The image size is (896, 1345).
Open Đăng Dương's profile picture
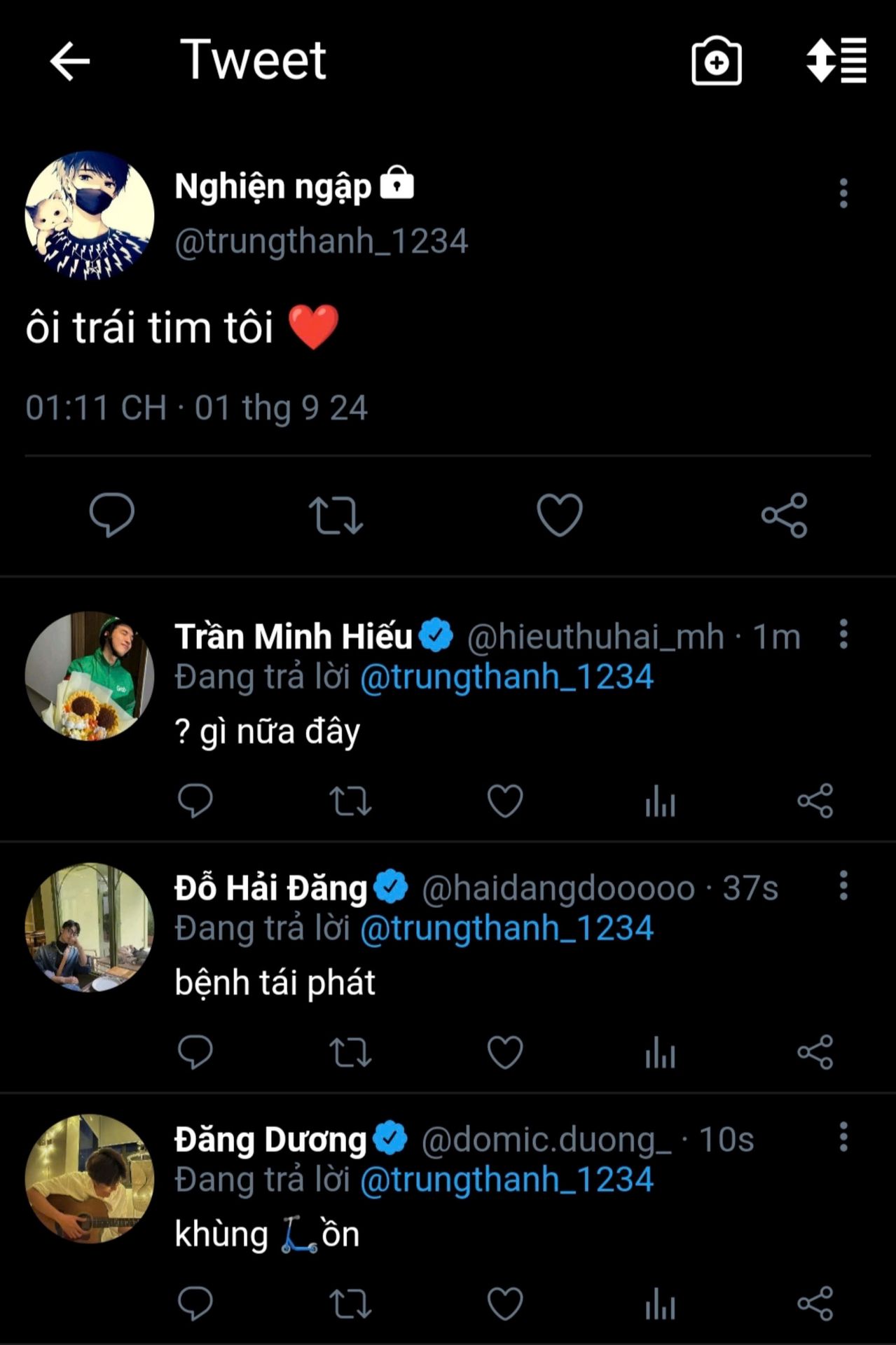coord(90,1179)
